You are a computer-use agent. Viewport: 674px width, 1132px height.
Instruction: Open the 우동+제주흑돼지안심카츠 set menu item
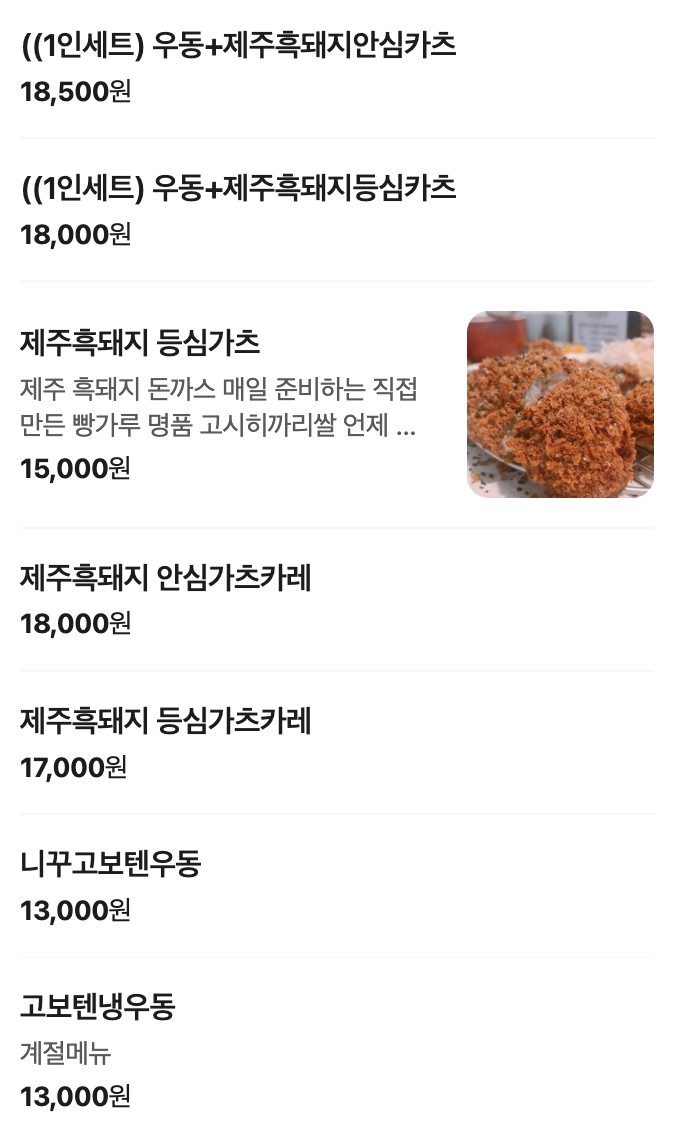[x=238, y=46]
